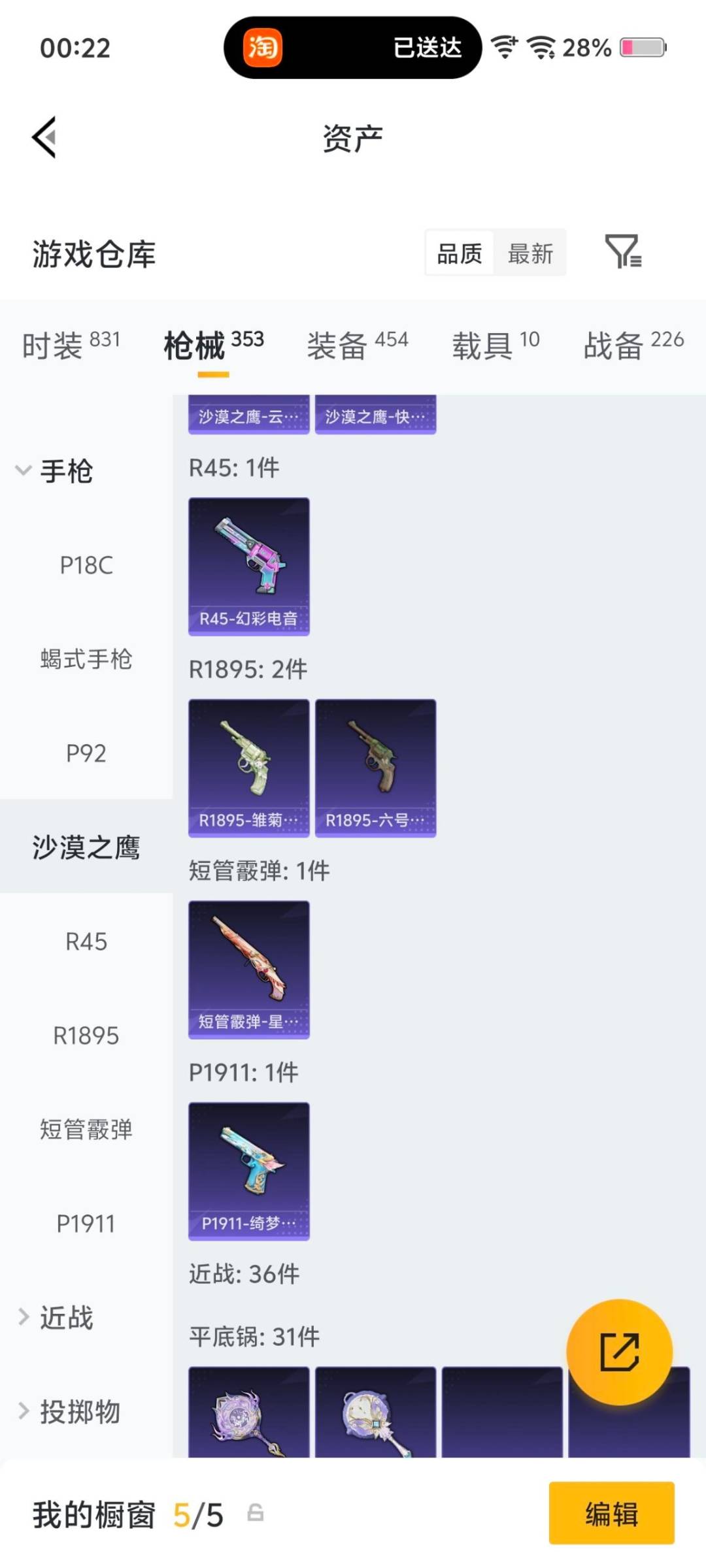Select the P92 sidebar entry
The height and width of the screenshot is (1568, 706).
(85, 753)
